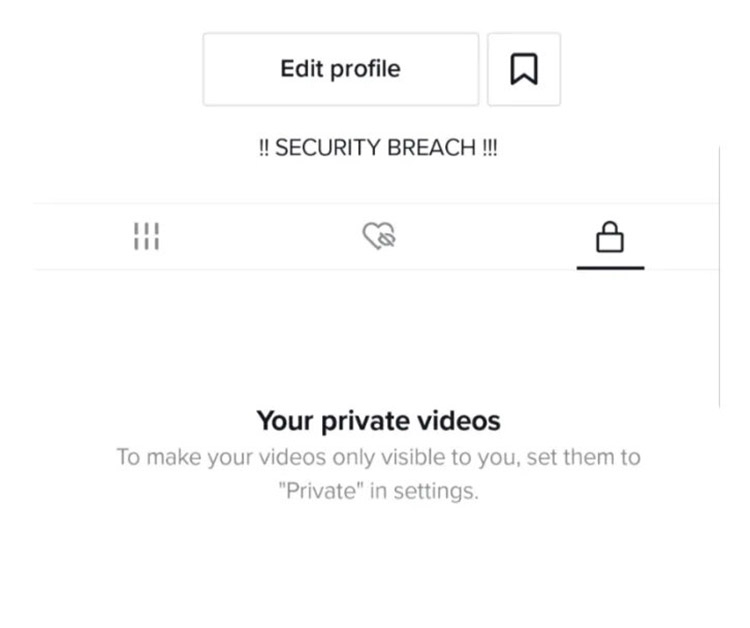Image resolution: width=750 pixels, height=628 pixels.
Task: Open saved bookmarks
Action: point(523,69)
